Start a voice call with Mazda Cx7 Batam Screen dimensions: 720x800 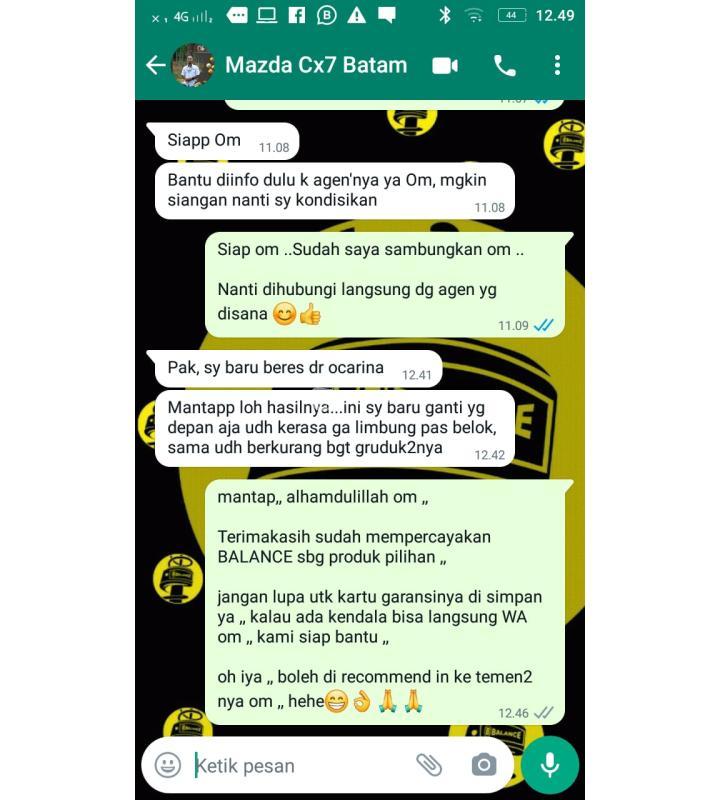click(505, 66)
